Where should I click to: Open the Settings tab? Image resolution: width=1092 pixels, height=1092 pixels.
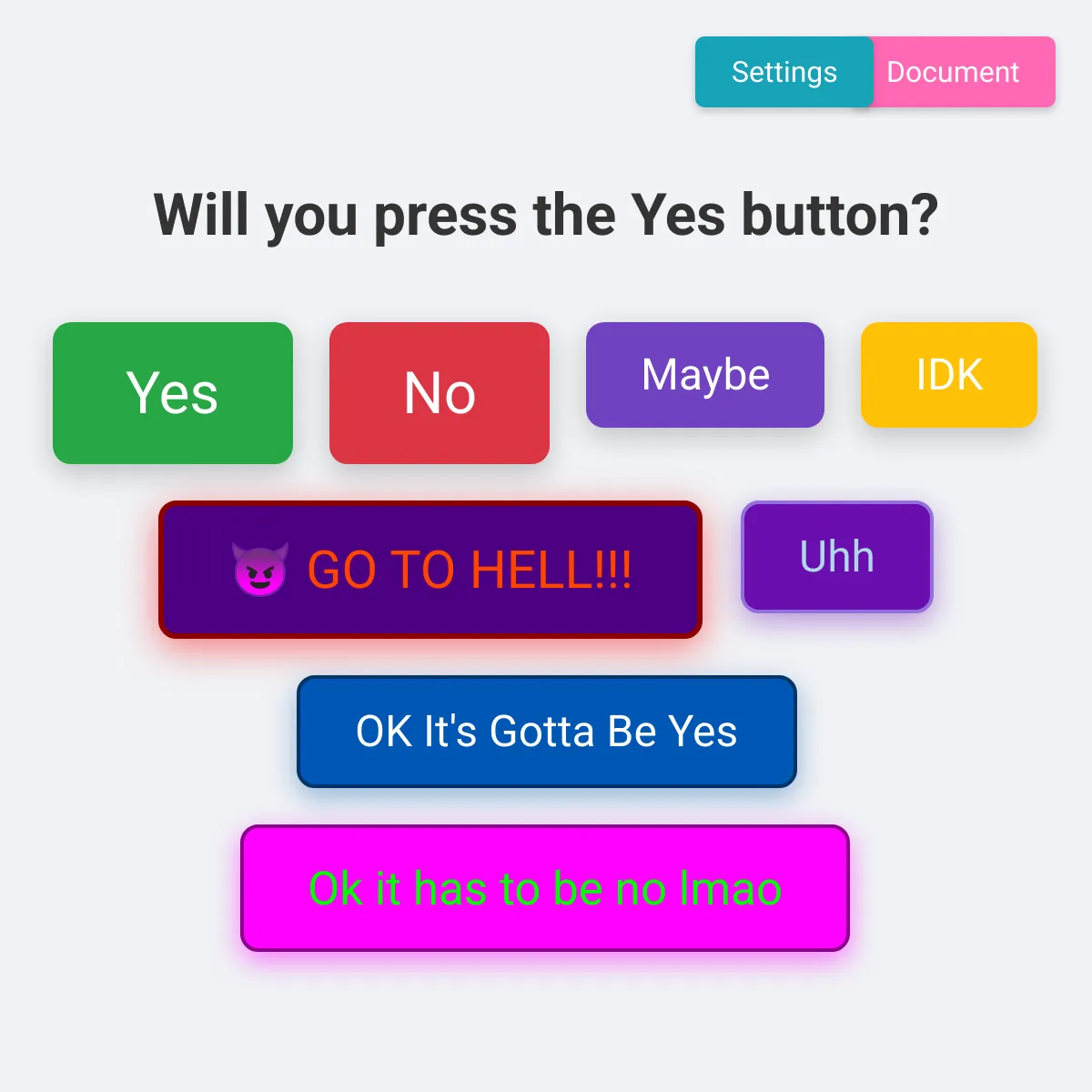point(784,72)
